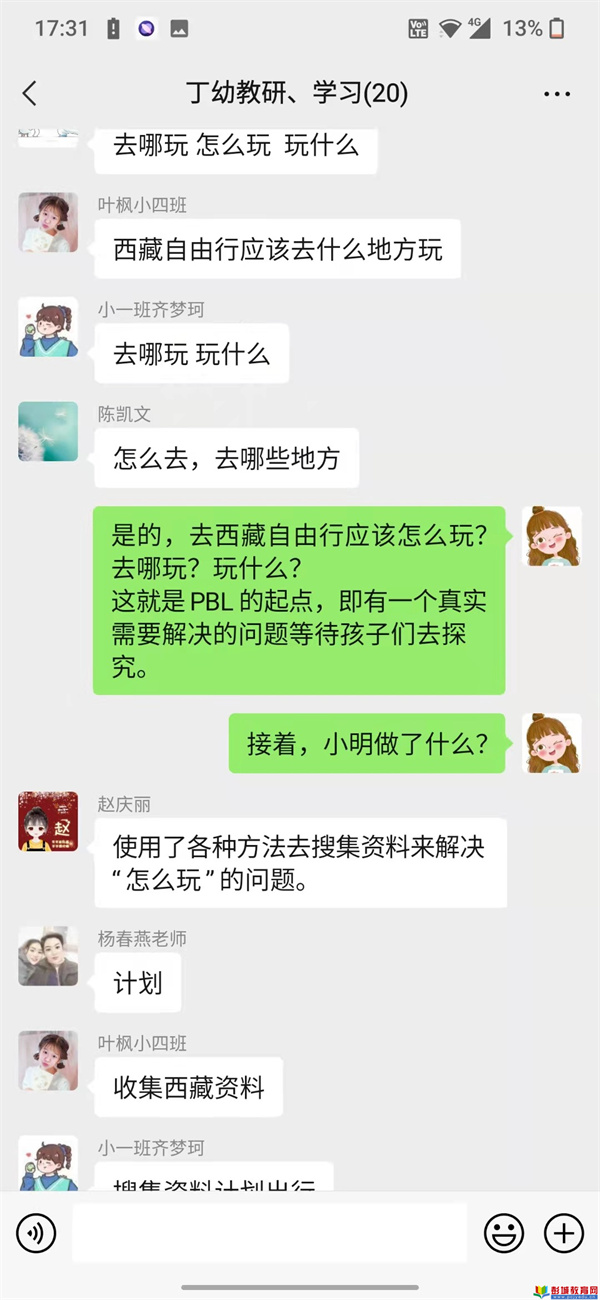The height and width of the screenshot is (1300, 600).
Task: View avatar beside 去哪玩 玩什么 message
Action: pyautogui.click(x=48, y=327)
